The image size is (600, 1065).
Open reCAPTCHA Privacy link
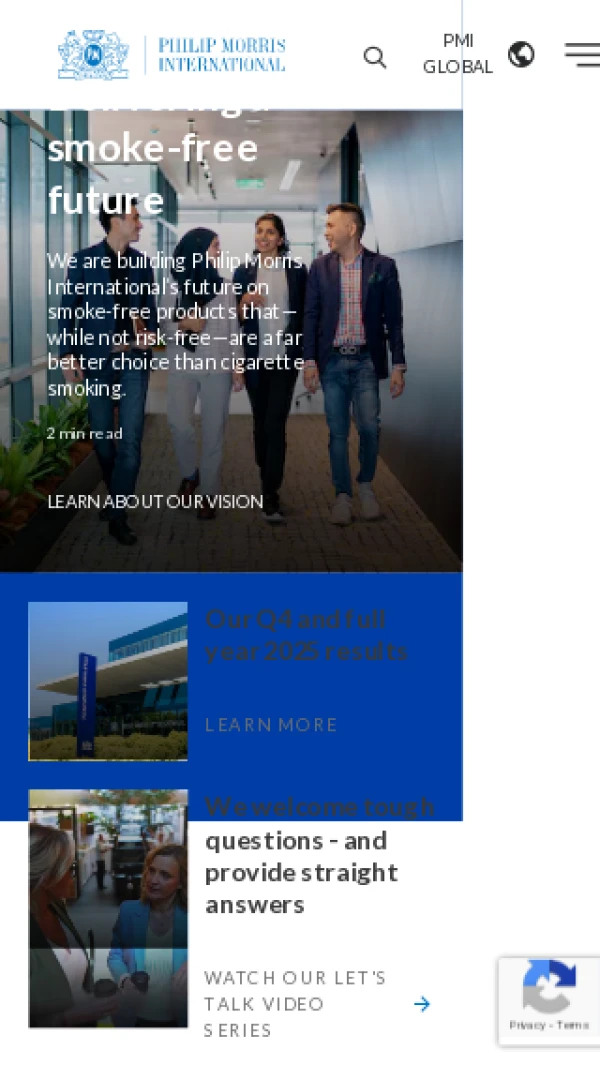point(527,1025)
